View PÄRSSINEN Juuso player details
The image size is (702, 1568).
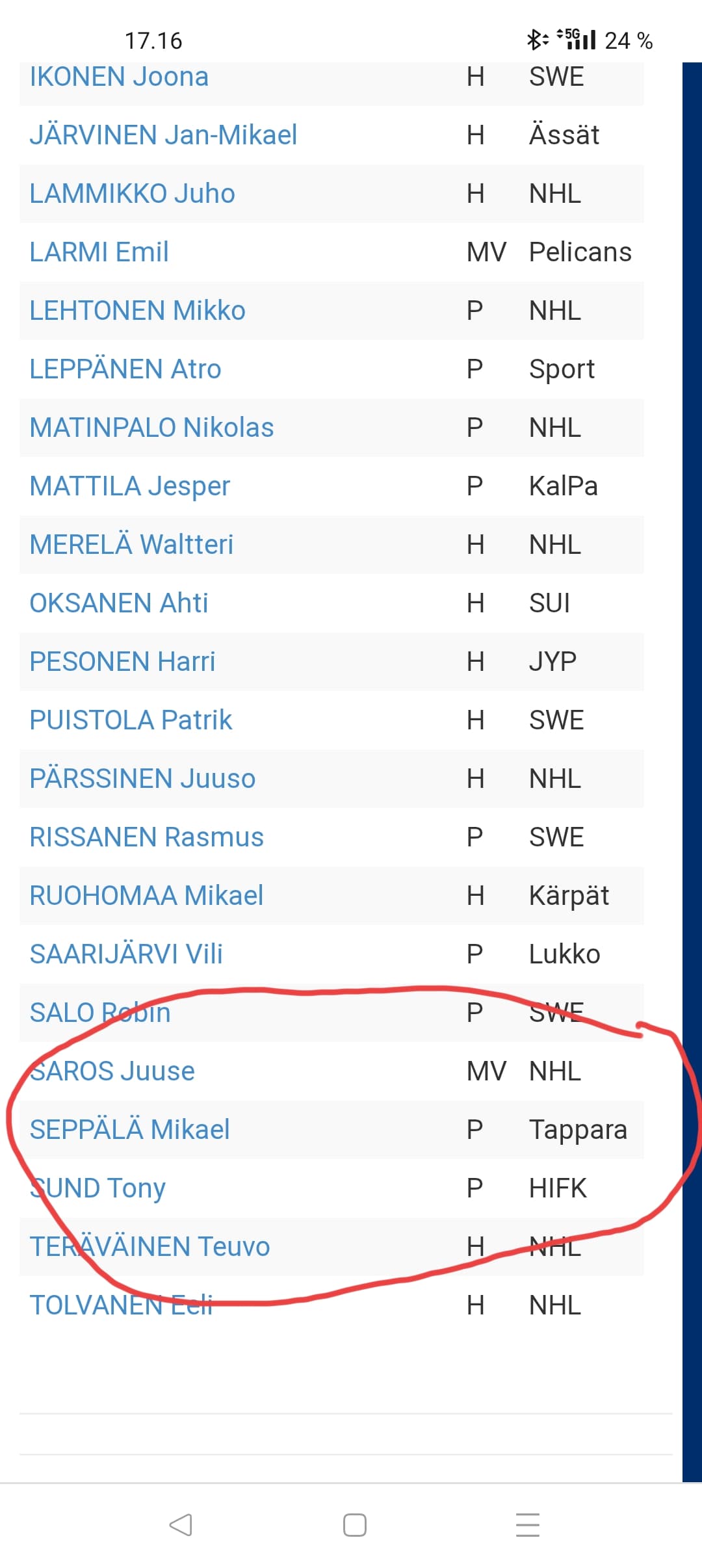142,779
